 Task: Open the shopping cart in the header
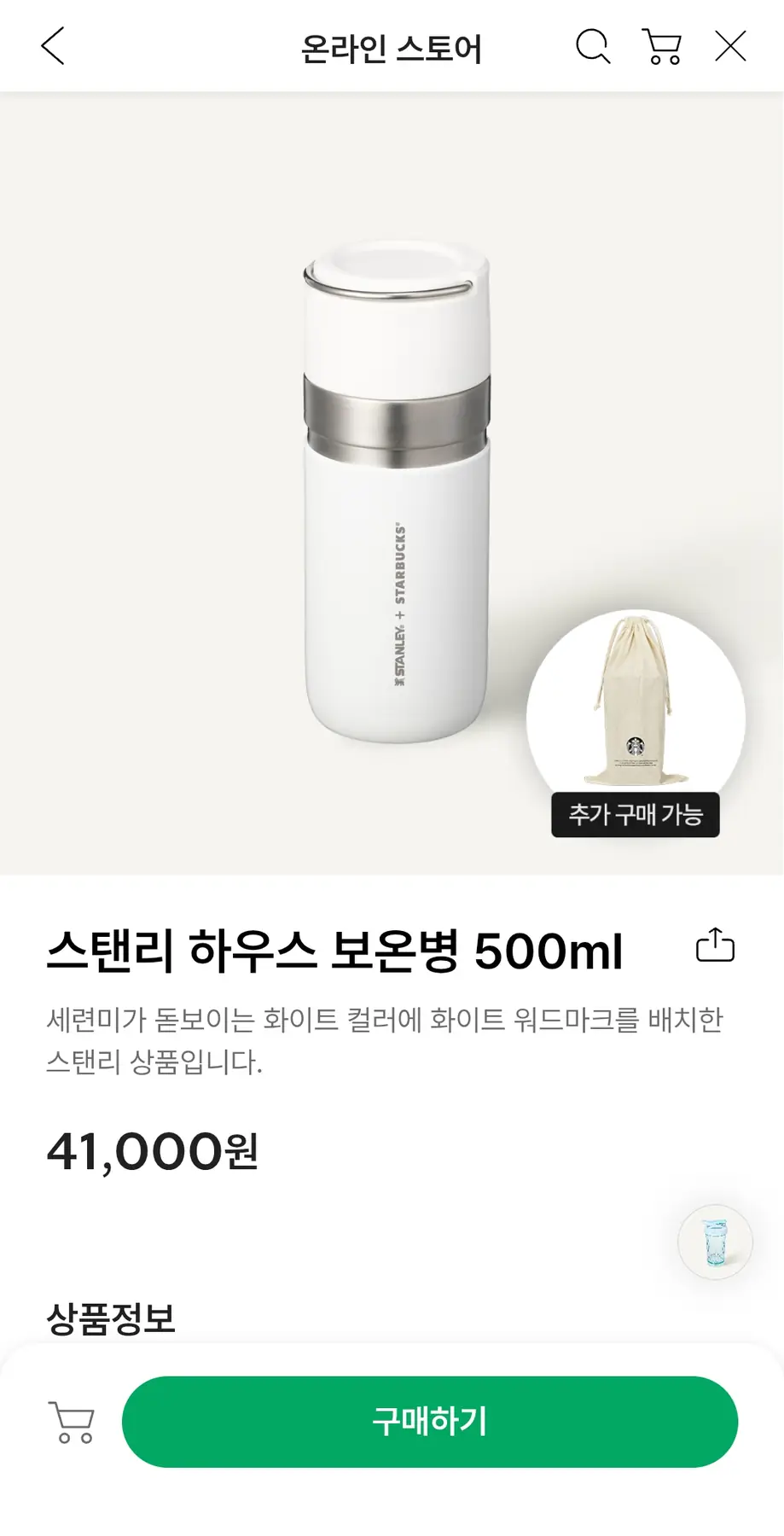pyautogui.click(x=662, y=47)
